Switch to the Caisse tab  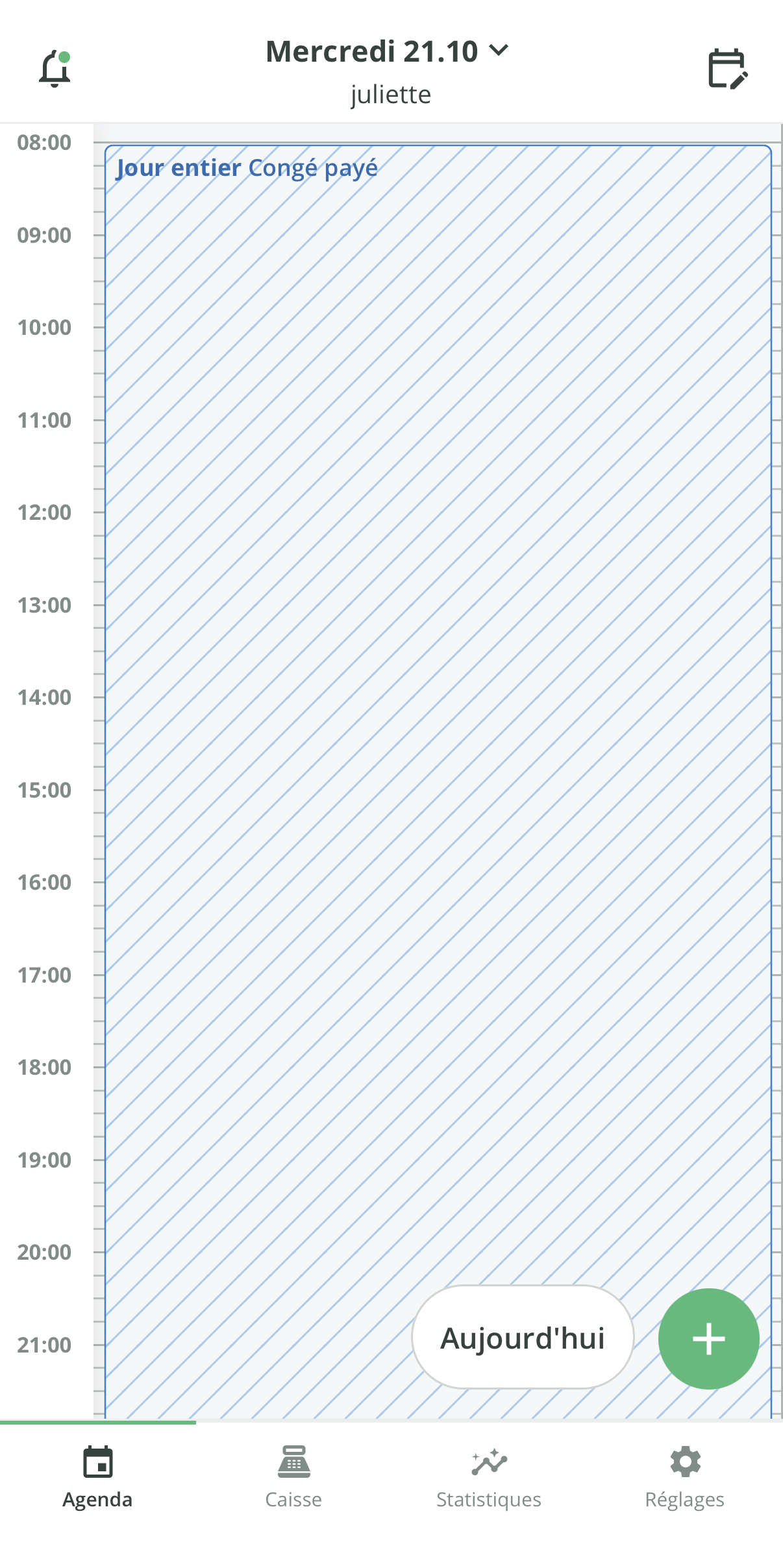[293, 1478]
